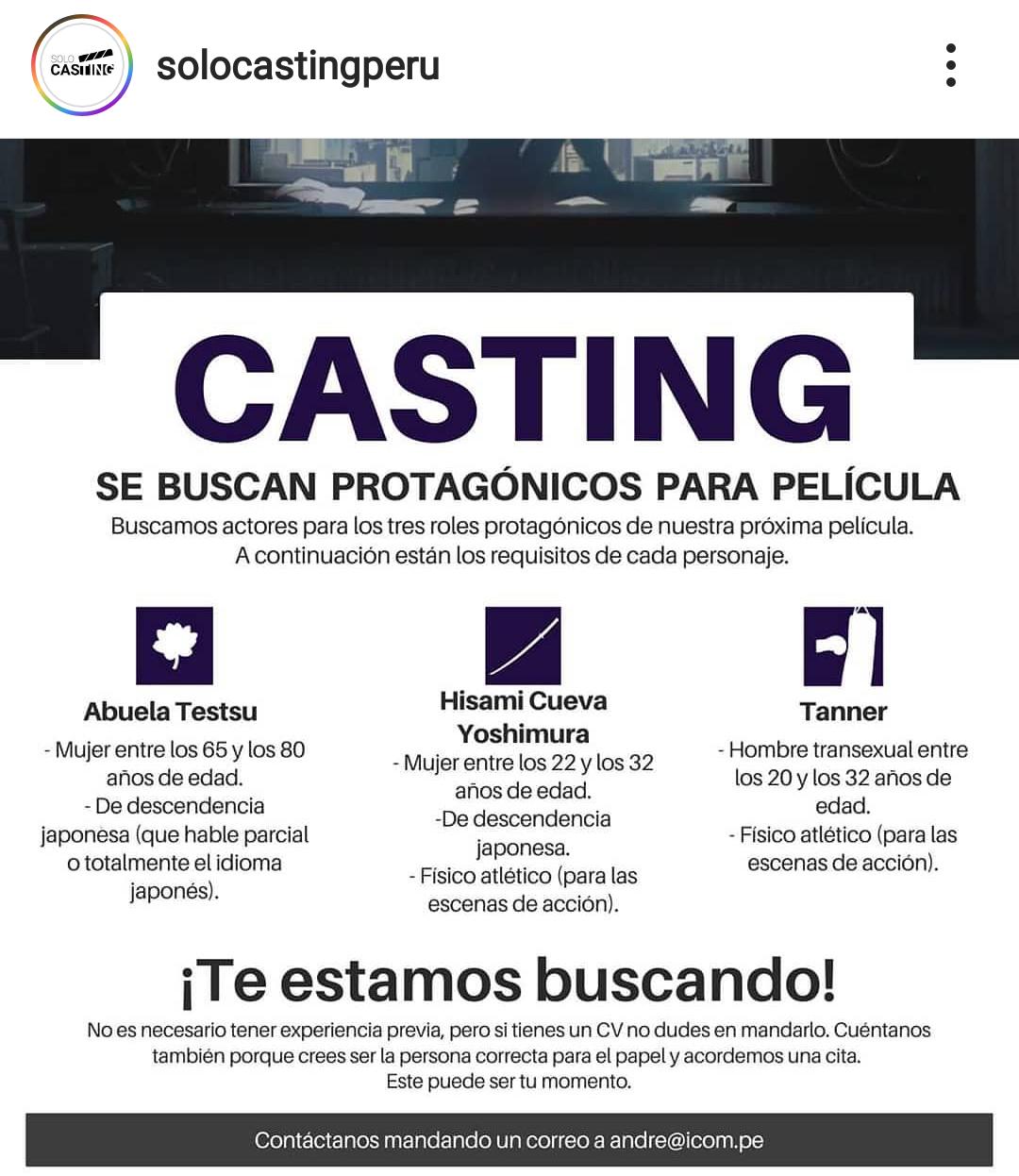Open the solocastingperu profile picture story
The width and height of the screenshot is (1019, 1176).
[81, 66]
